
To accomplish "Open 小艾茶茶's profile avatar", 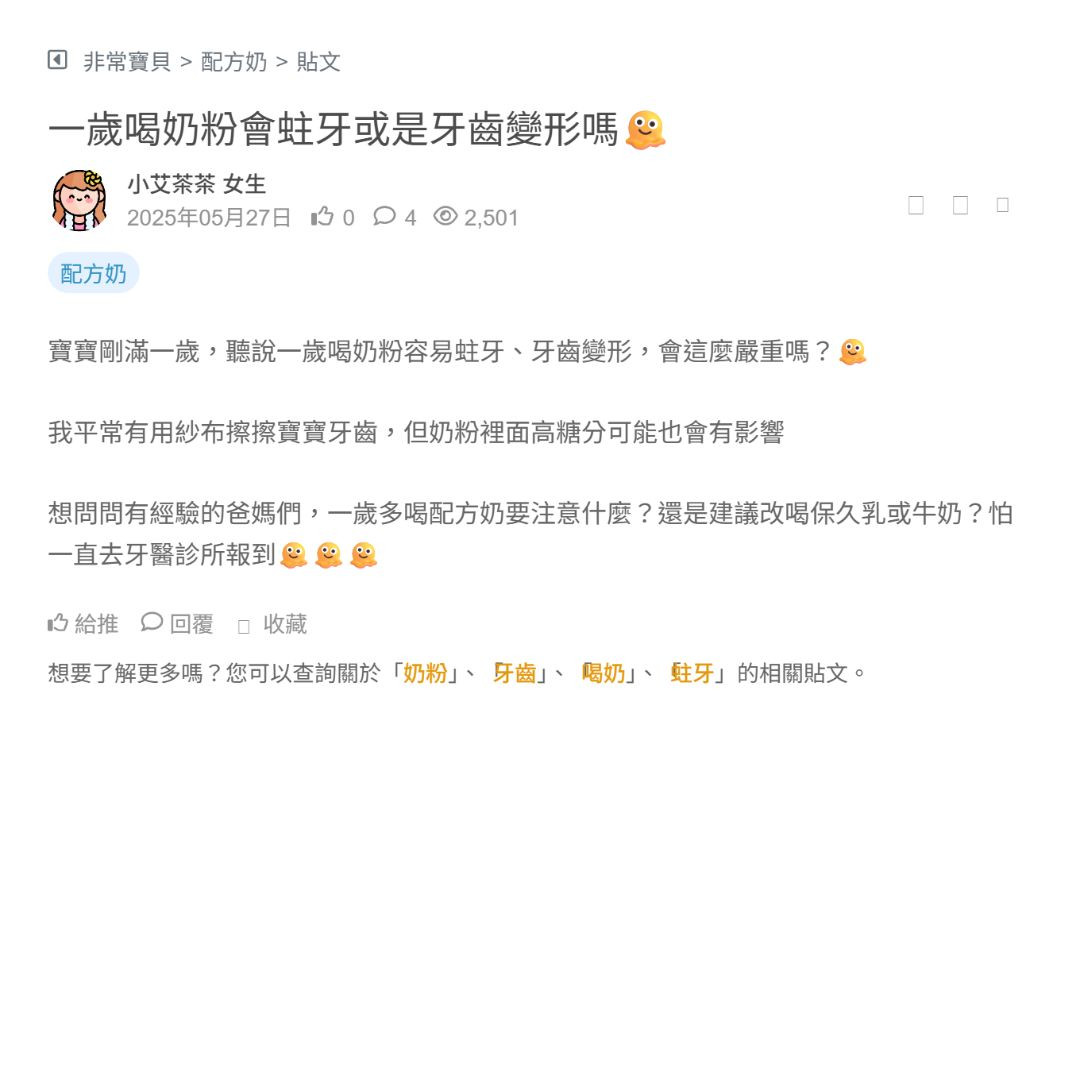I will point(80,200).
